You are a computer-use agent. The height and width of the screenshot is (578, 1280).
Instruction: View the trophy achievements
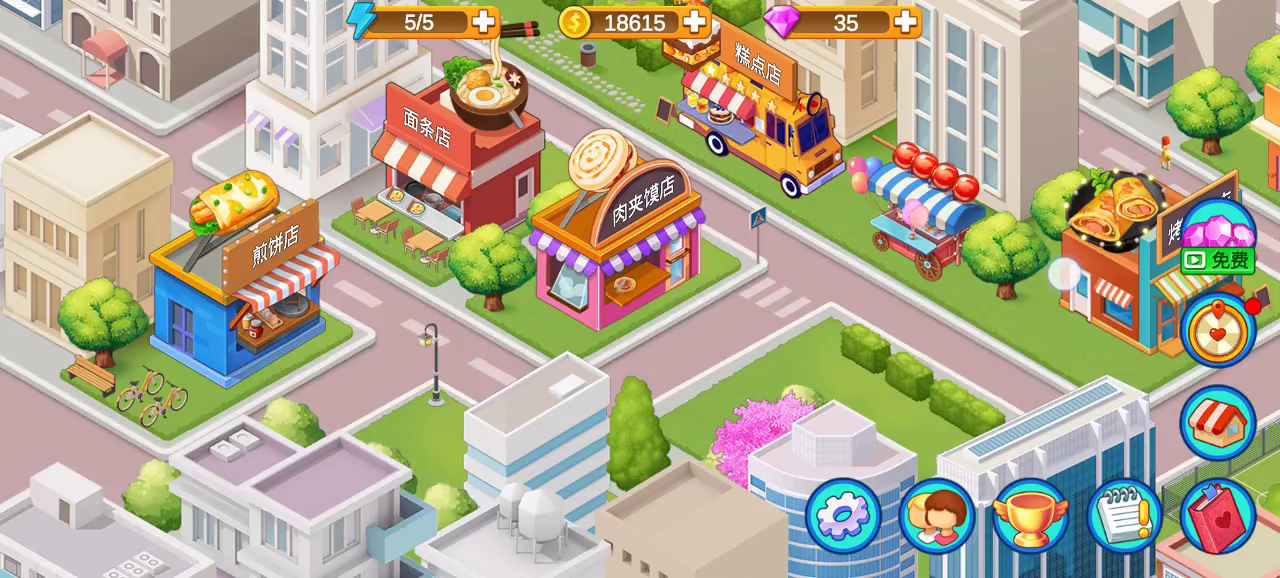(1030, 516)
